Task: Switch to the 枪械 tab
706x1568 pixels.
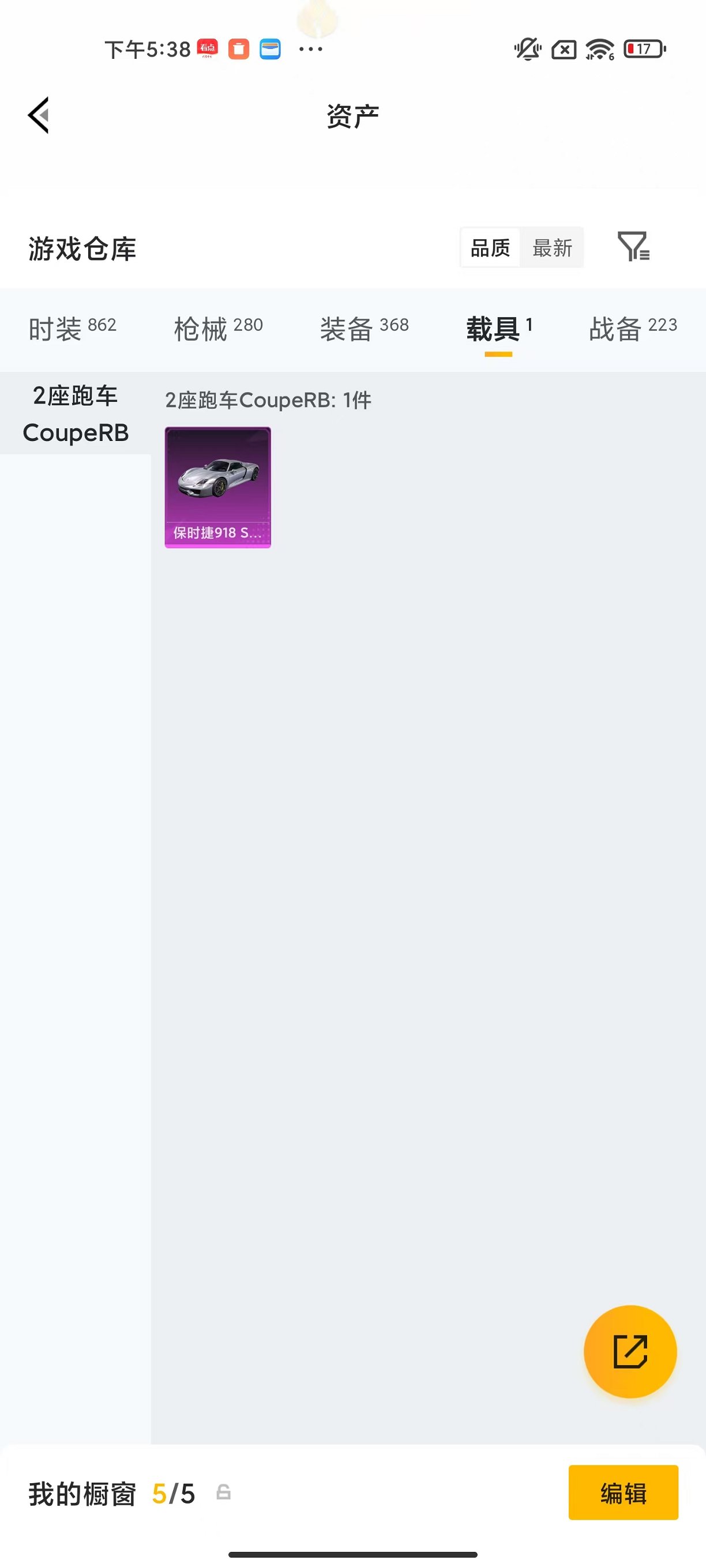Action: point(218,329)
